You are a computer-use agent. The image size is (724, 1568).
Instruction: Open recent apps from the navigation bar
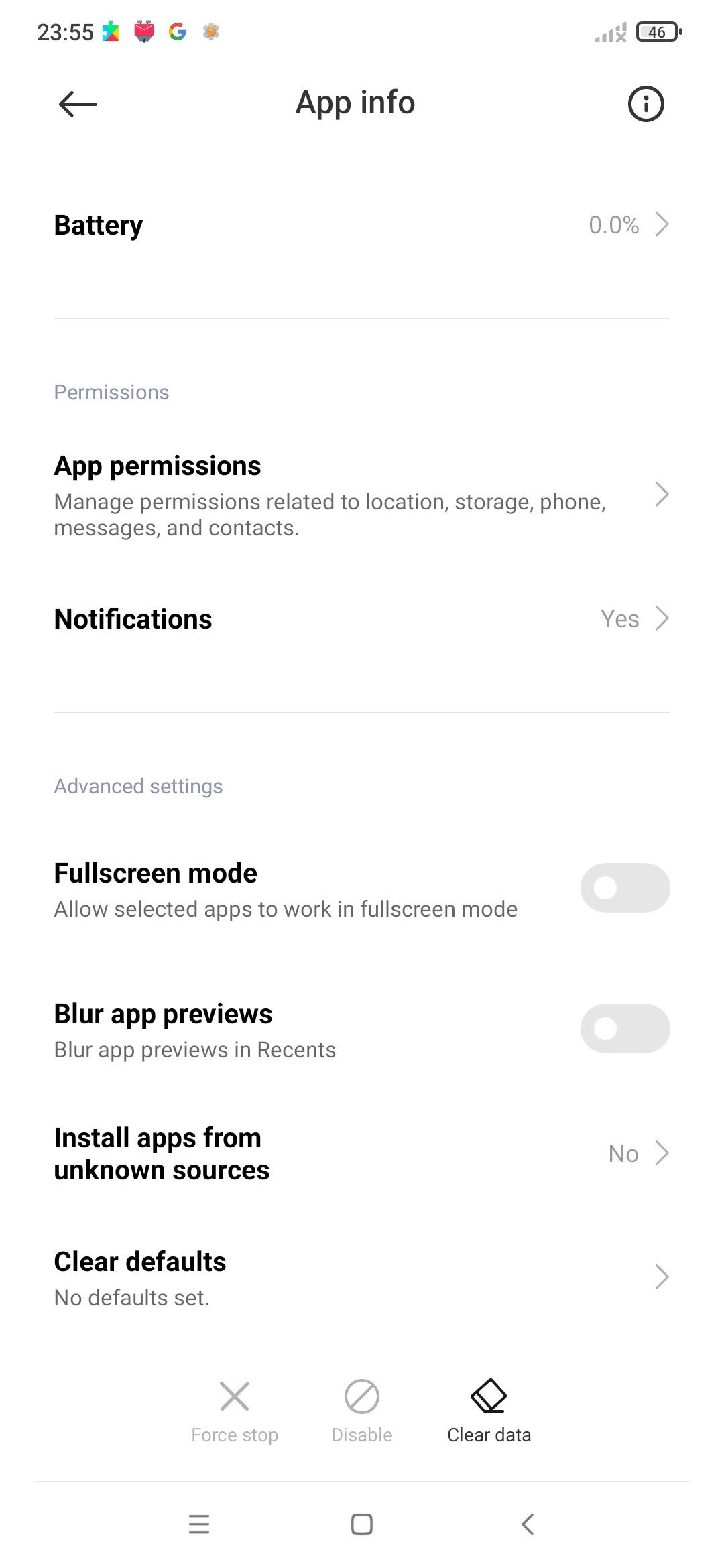[x=199, y=1524]
